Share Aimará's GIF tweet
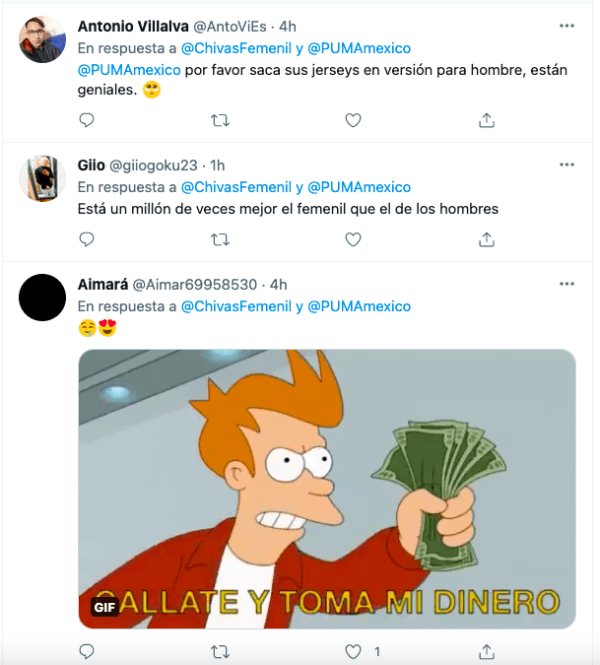 tap(487, 651)
